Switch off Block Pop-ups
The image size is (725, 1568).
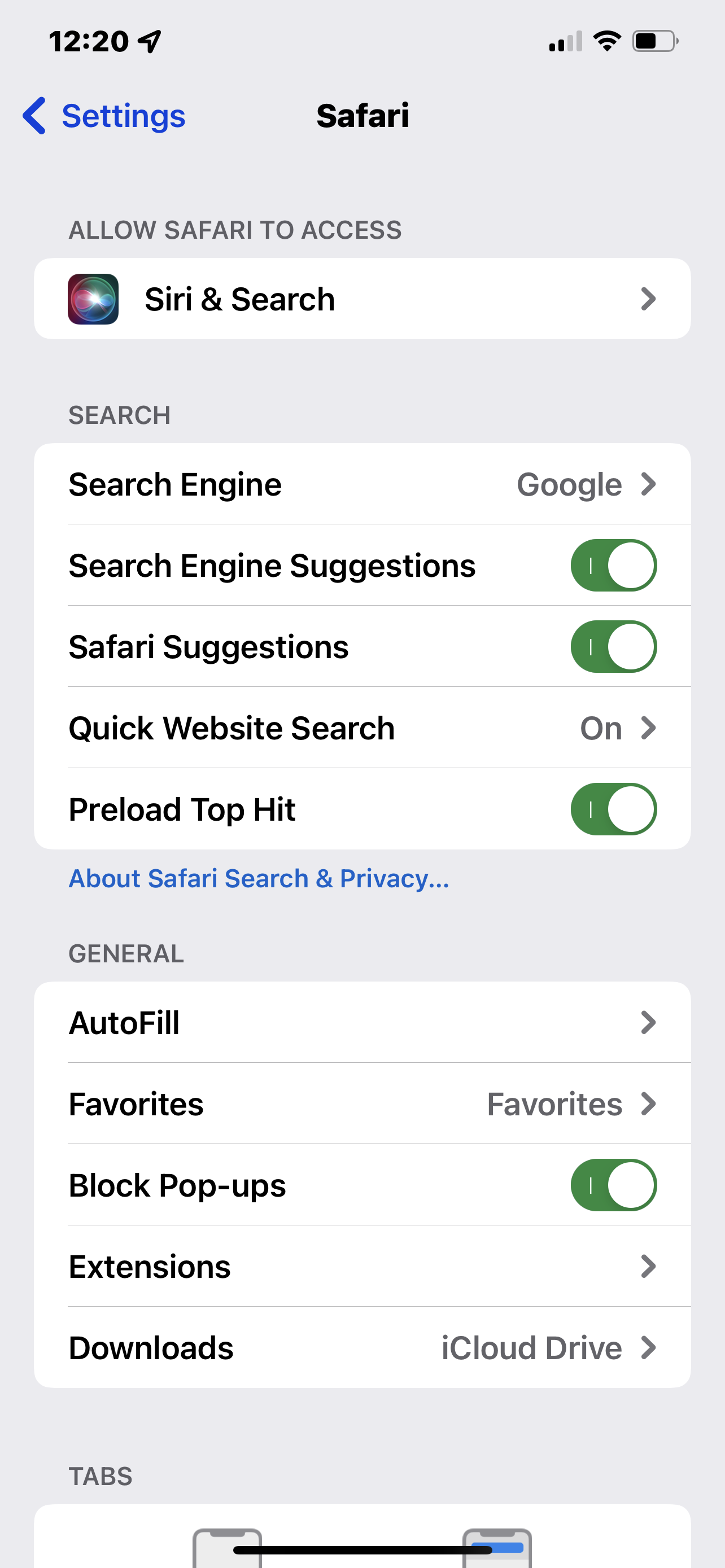(613, 1185)
